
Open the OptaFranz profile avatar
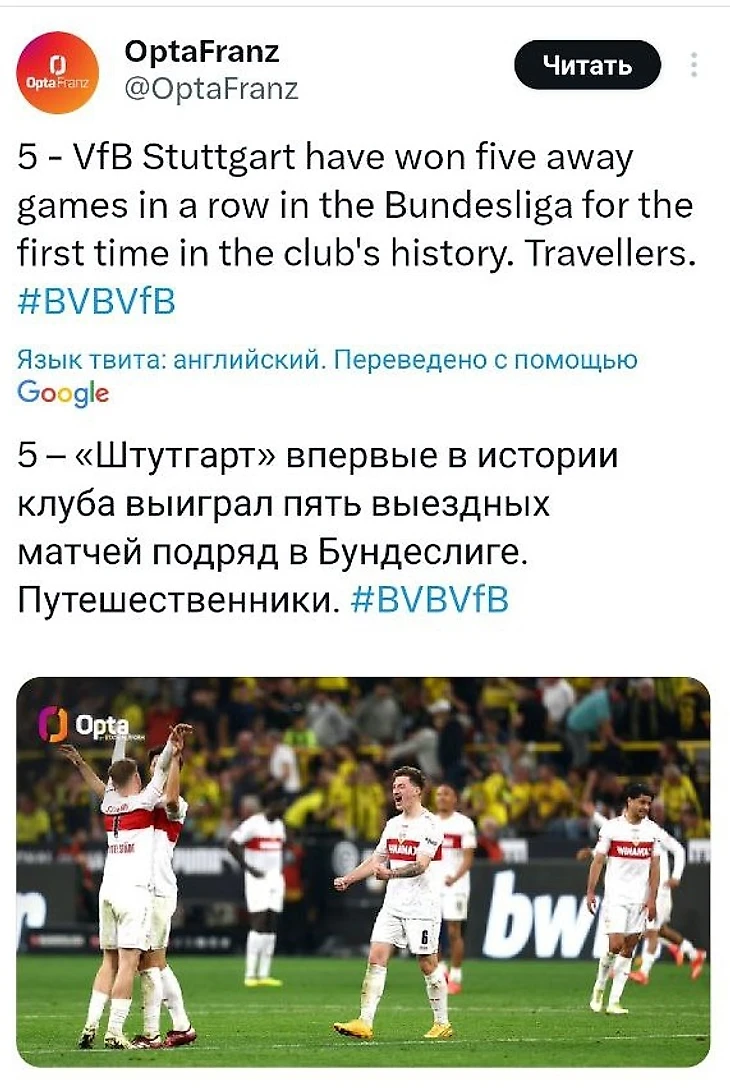[58, 72]
